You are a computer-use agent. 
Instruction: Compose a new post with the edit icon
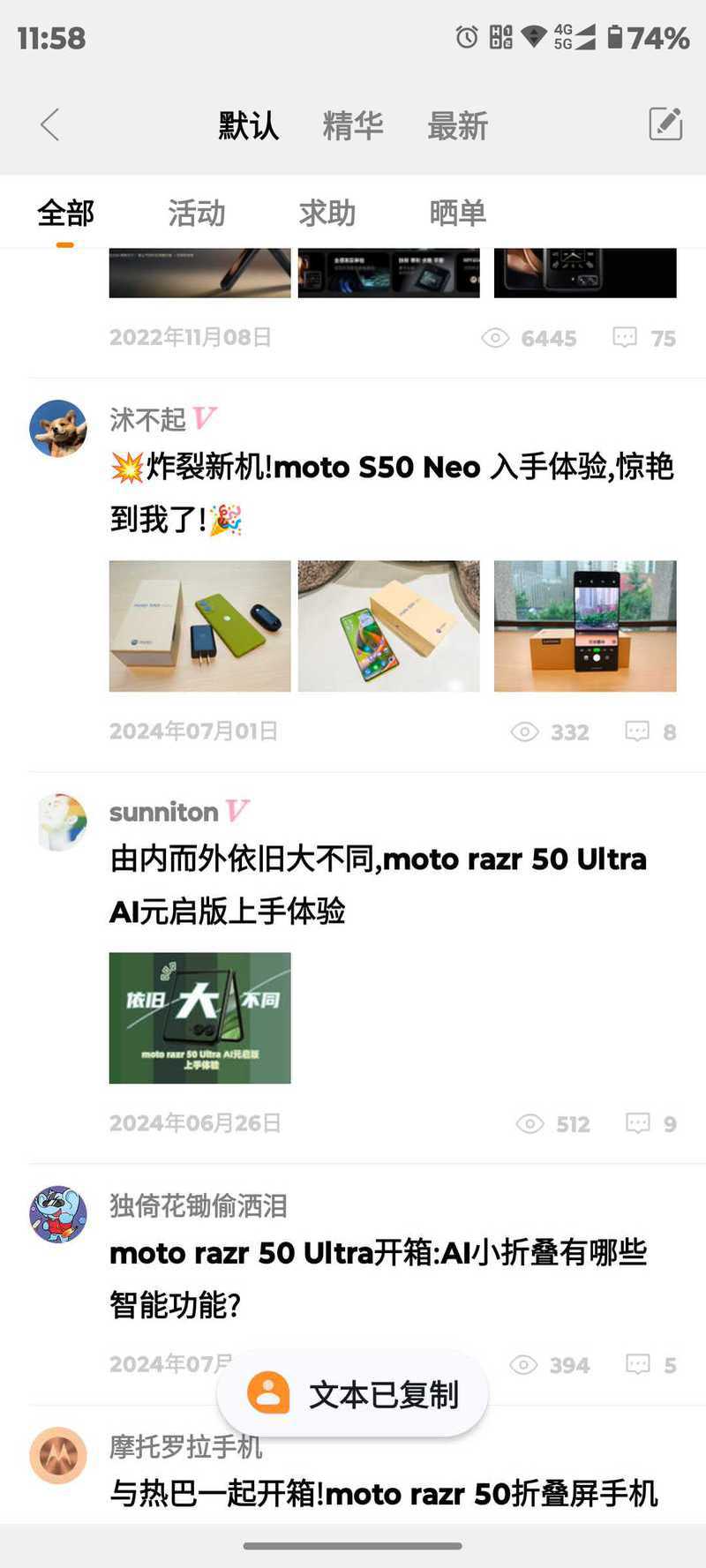click(x=665, y=124)
